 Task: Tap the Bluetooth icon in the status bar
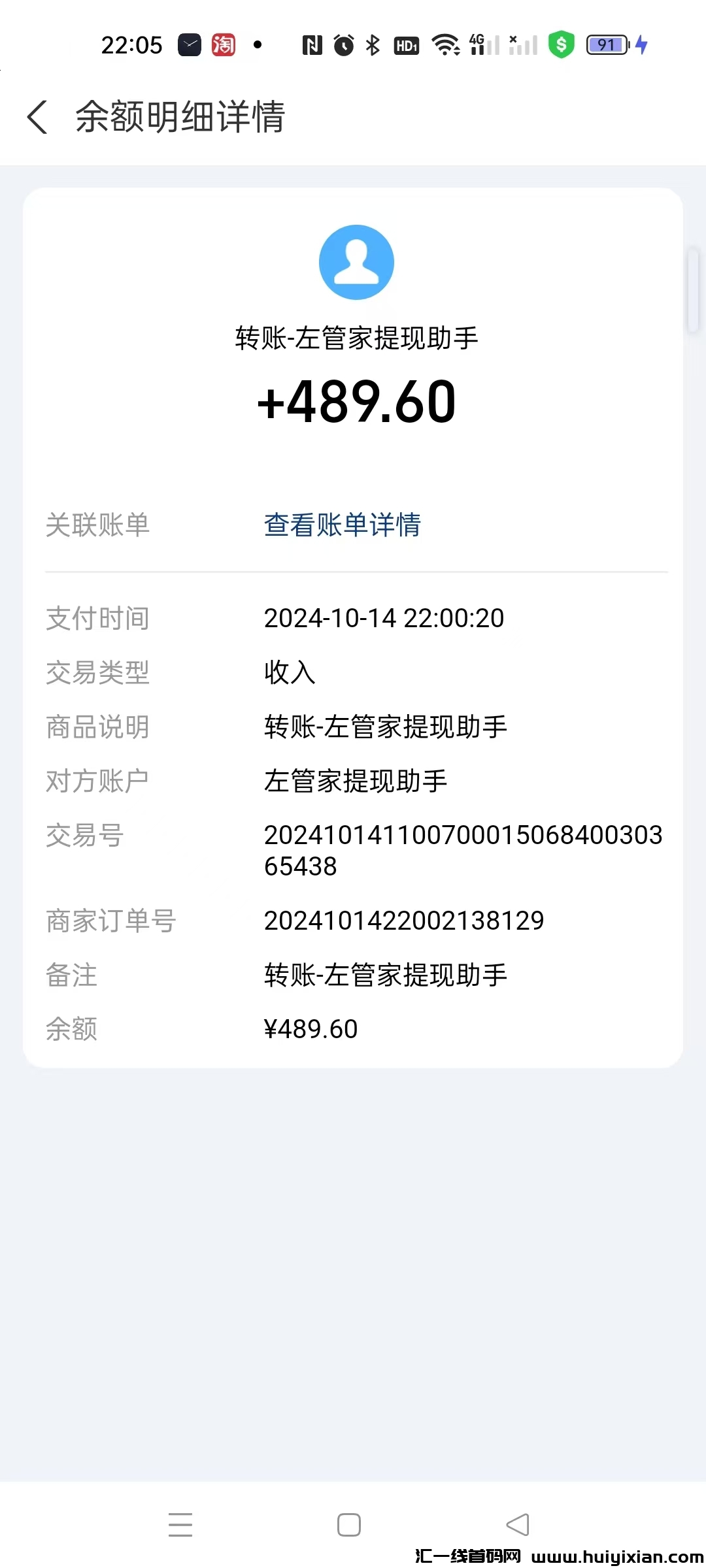click(x=373, y=44)
